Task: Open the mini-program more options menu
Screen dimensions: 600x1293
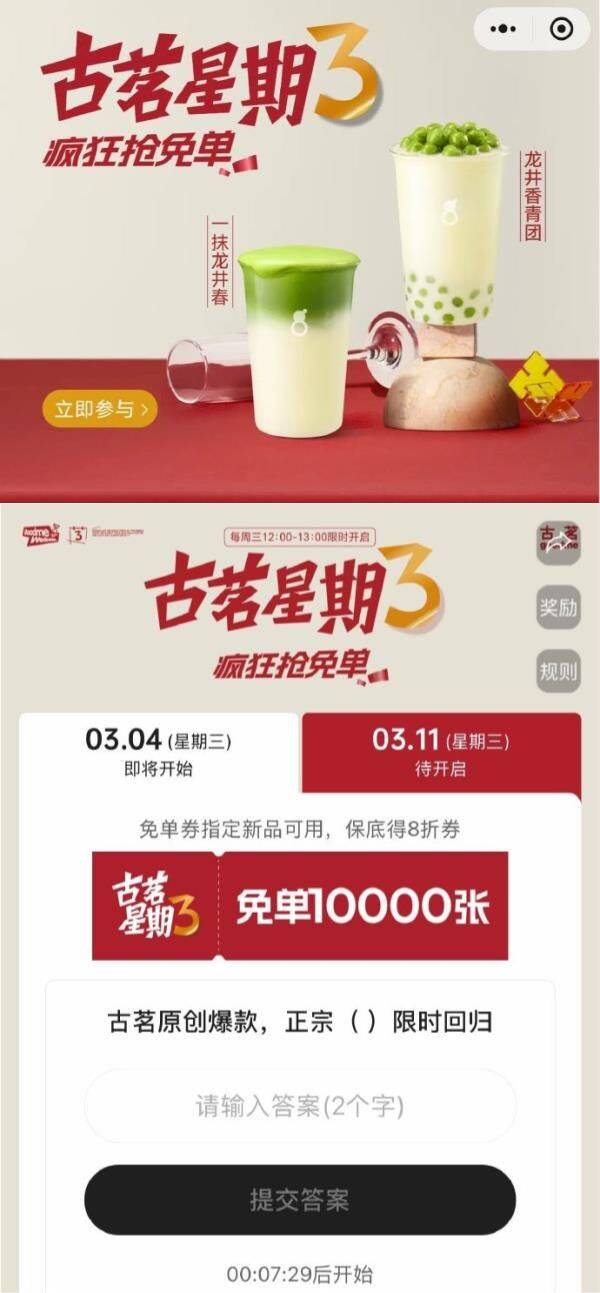Action: point(502,29)
